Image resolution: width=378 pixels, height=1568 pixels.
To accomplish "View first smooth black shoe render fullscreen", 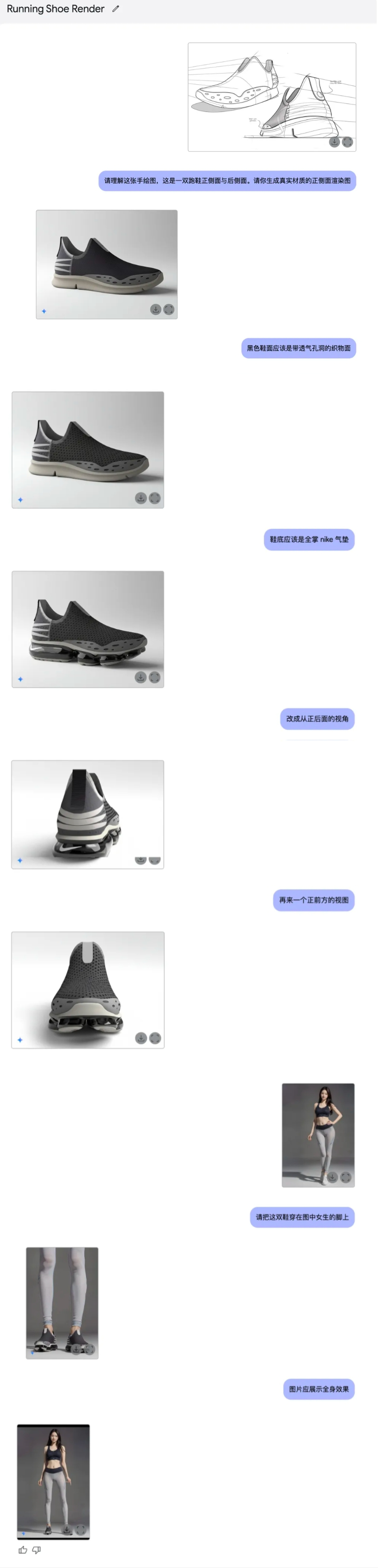I will (x=169, y=309).
